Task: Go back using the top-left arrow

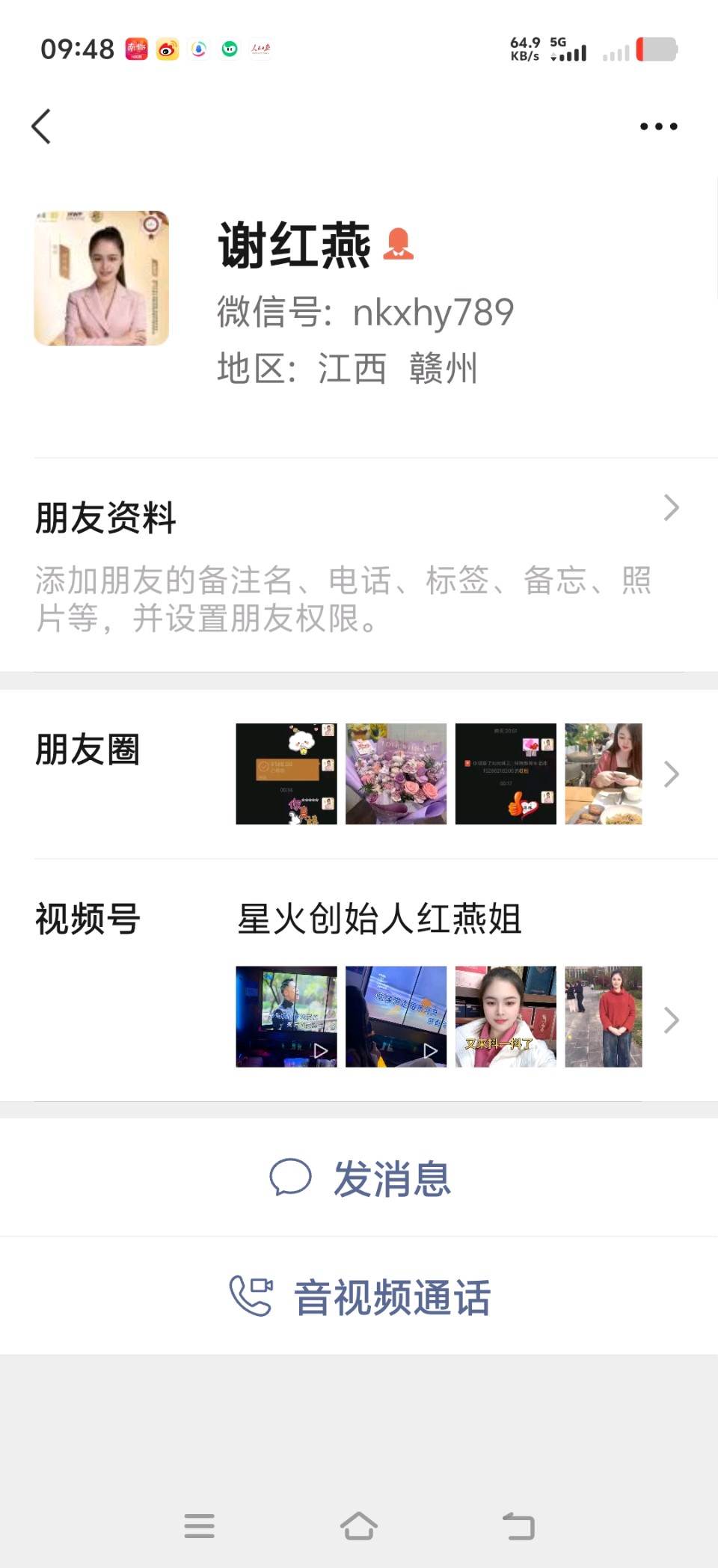Action: [41, 126]
